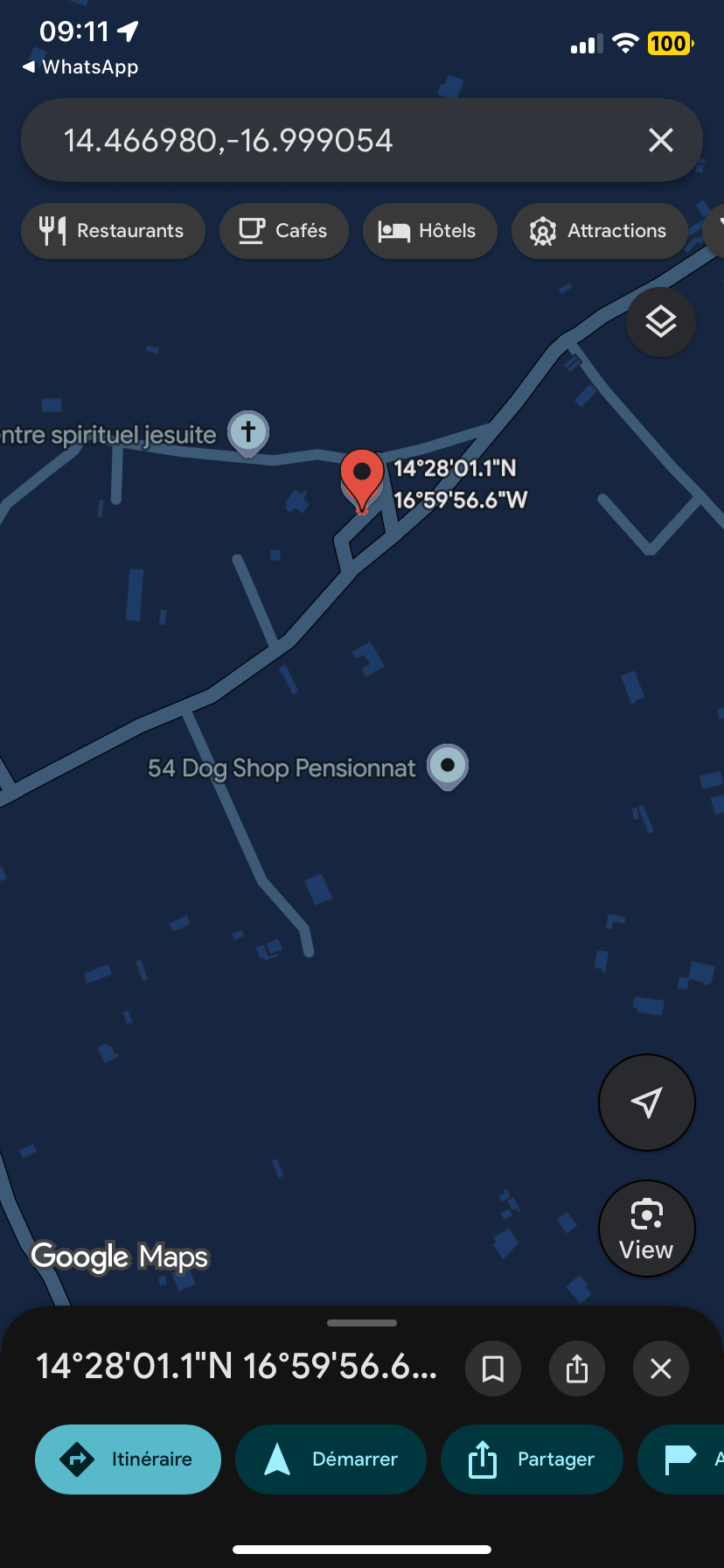
Task: Clear the coordinates in the search bar
Action: click(x=661, y=140)
